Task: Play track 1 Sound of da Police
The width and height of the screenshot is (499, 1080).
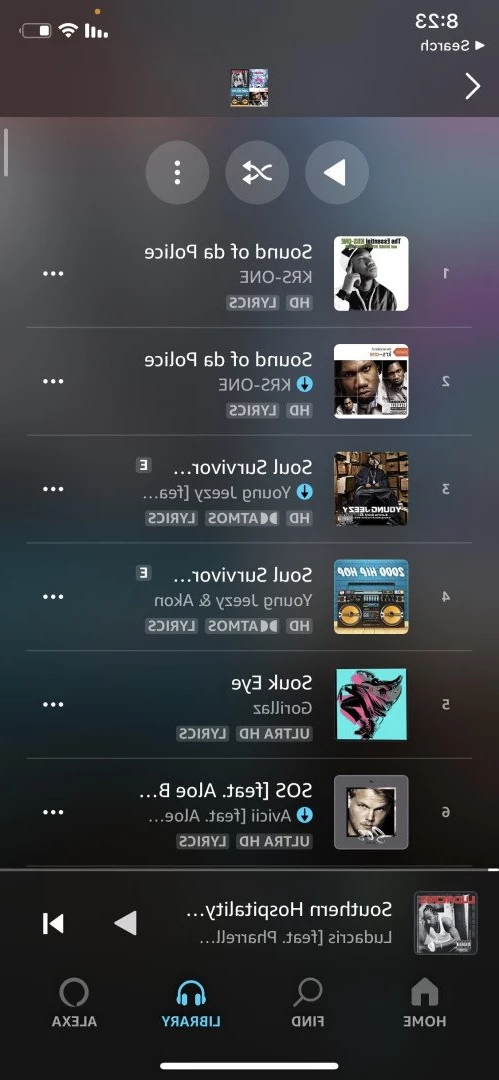Action: pos(250,273)
